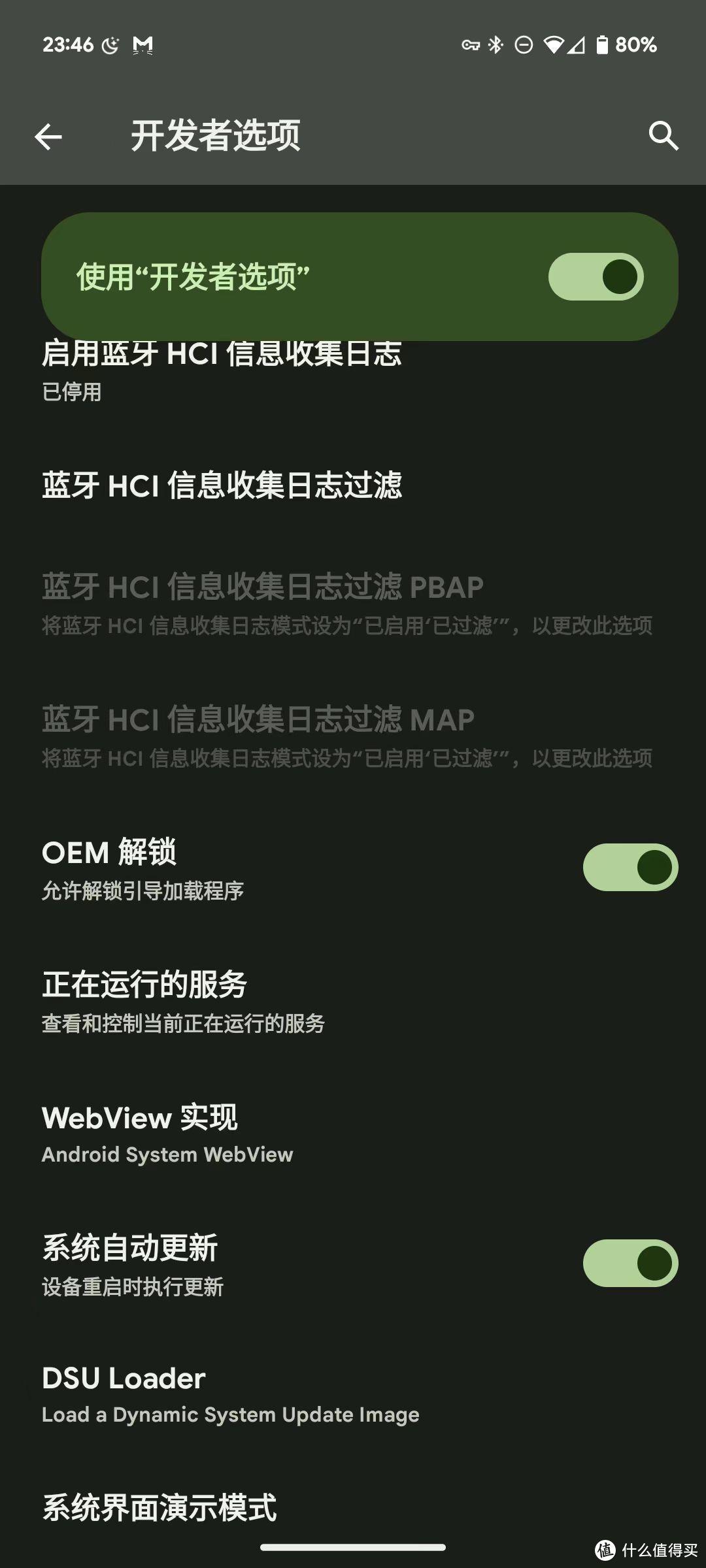Open the search icon in the app bar
The width and height of the screenshot is (706, 1568).
point(663,136)
